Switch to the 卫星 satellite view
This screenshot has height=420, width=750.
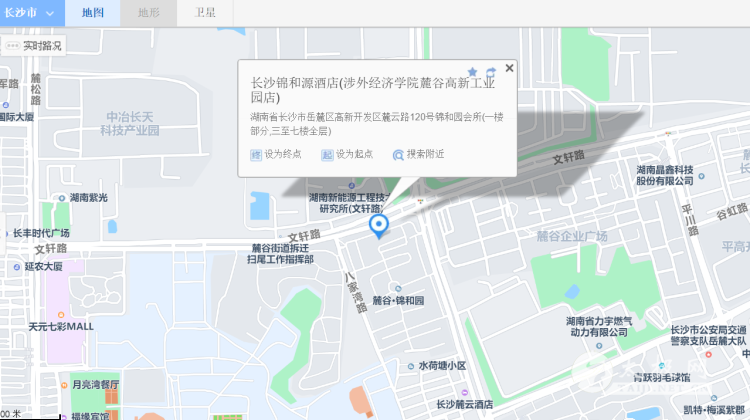(205, 13)
